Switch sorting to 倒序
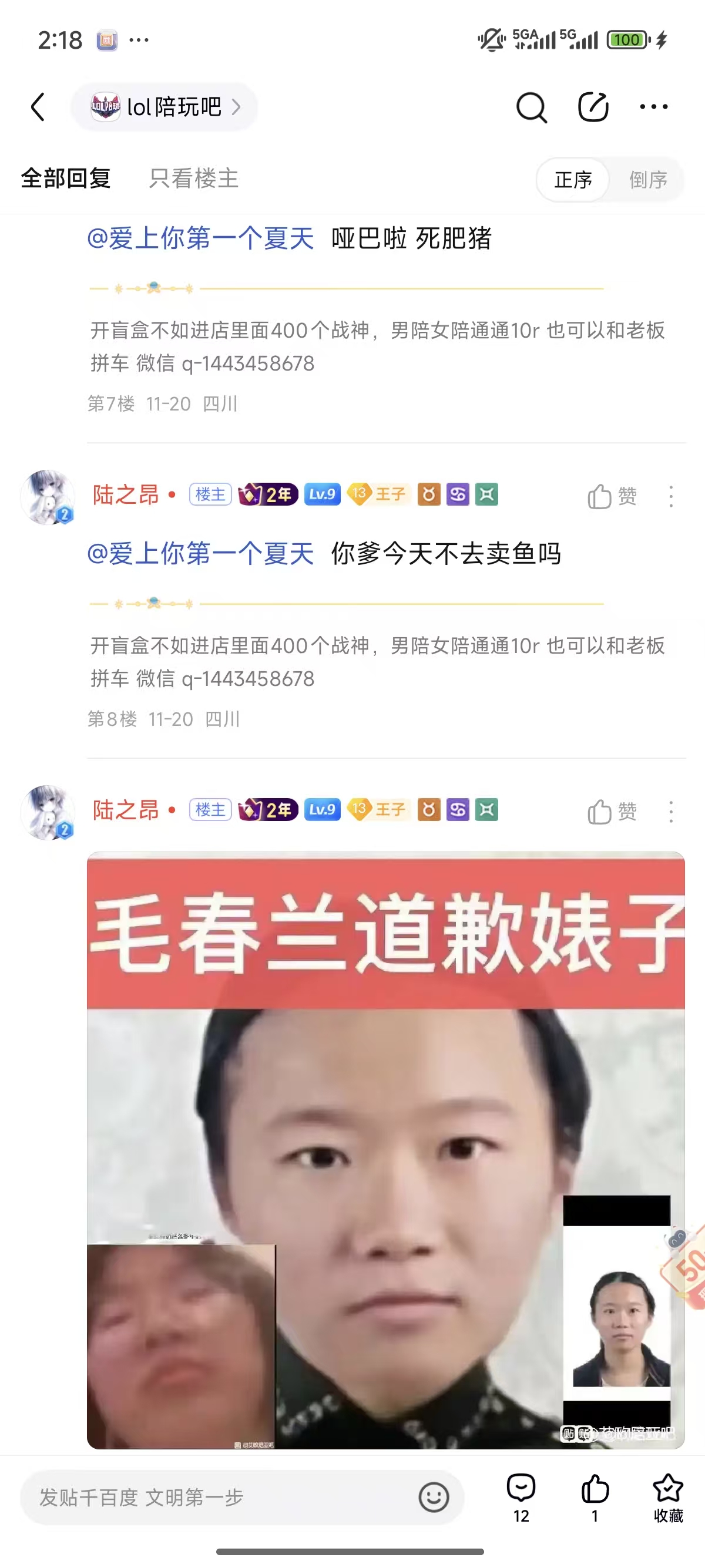Viewport: 705px width, 1568px height. [x=647, y=180]
